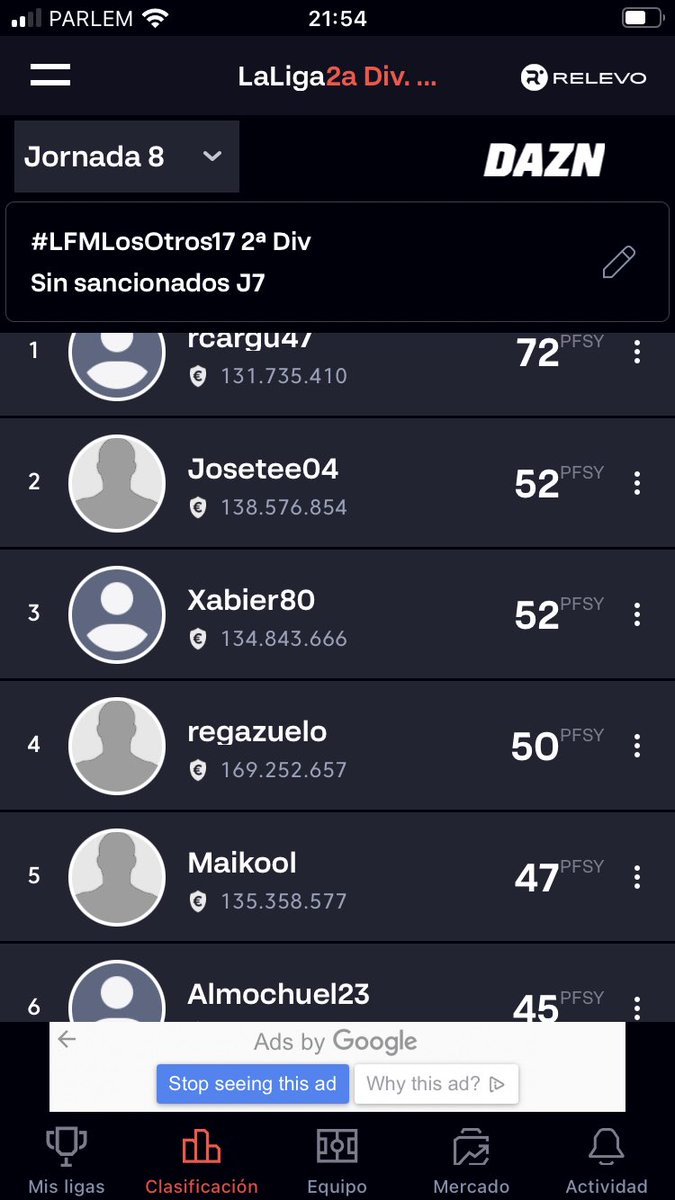Switch to the Mis ligas tab
Image resolution: width=675 pixels, height=1200 pixels.
66,1160
